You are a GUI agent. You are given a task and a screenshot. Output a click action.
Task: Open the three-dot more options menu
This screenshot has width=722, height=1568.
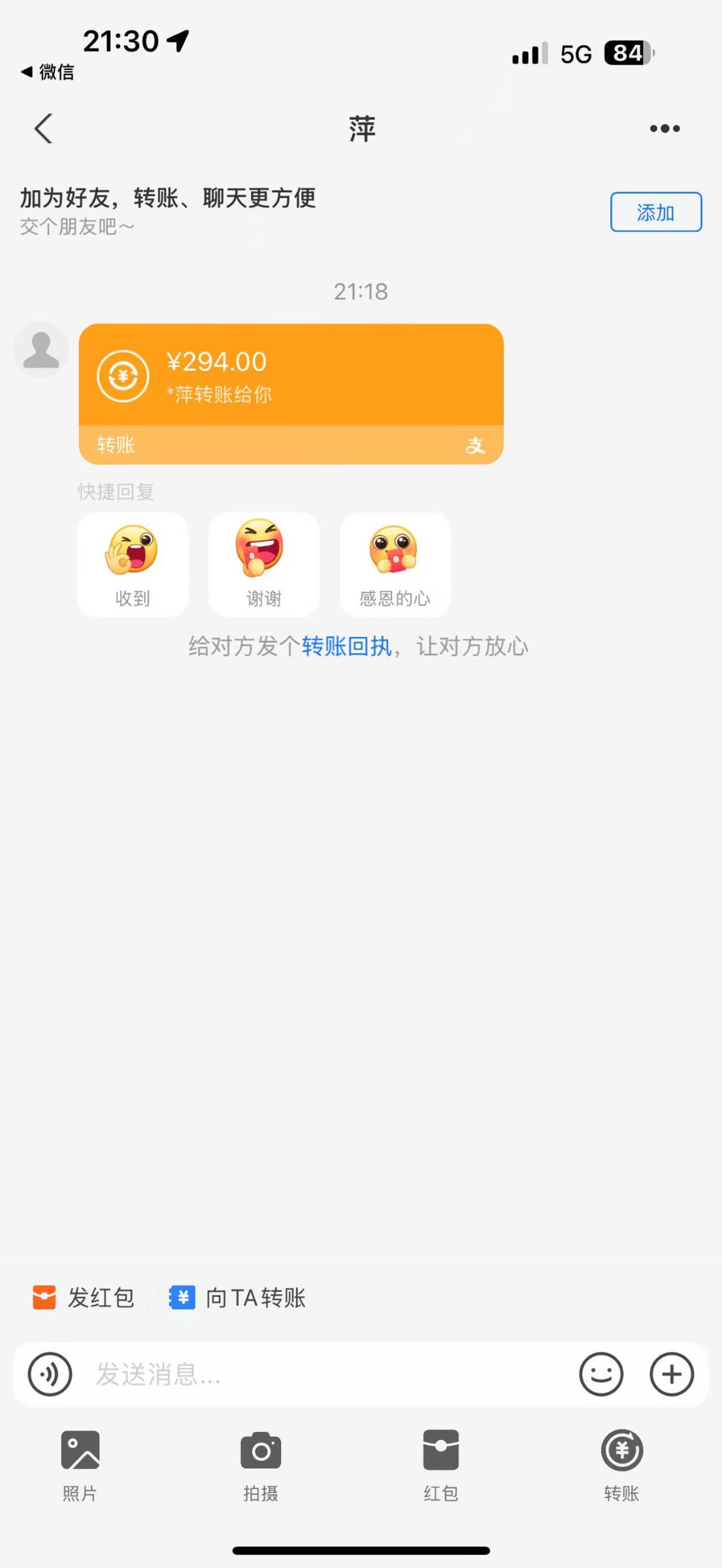click(665, 129)
